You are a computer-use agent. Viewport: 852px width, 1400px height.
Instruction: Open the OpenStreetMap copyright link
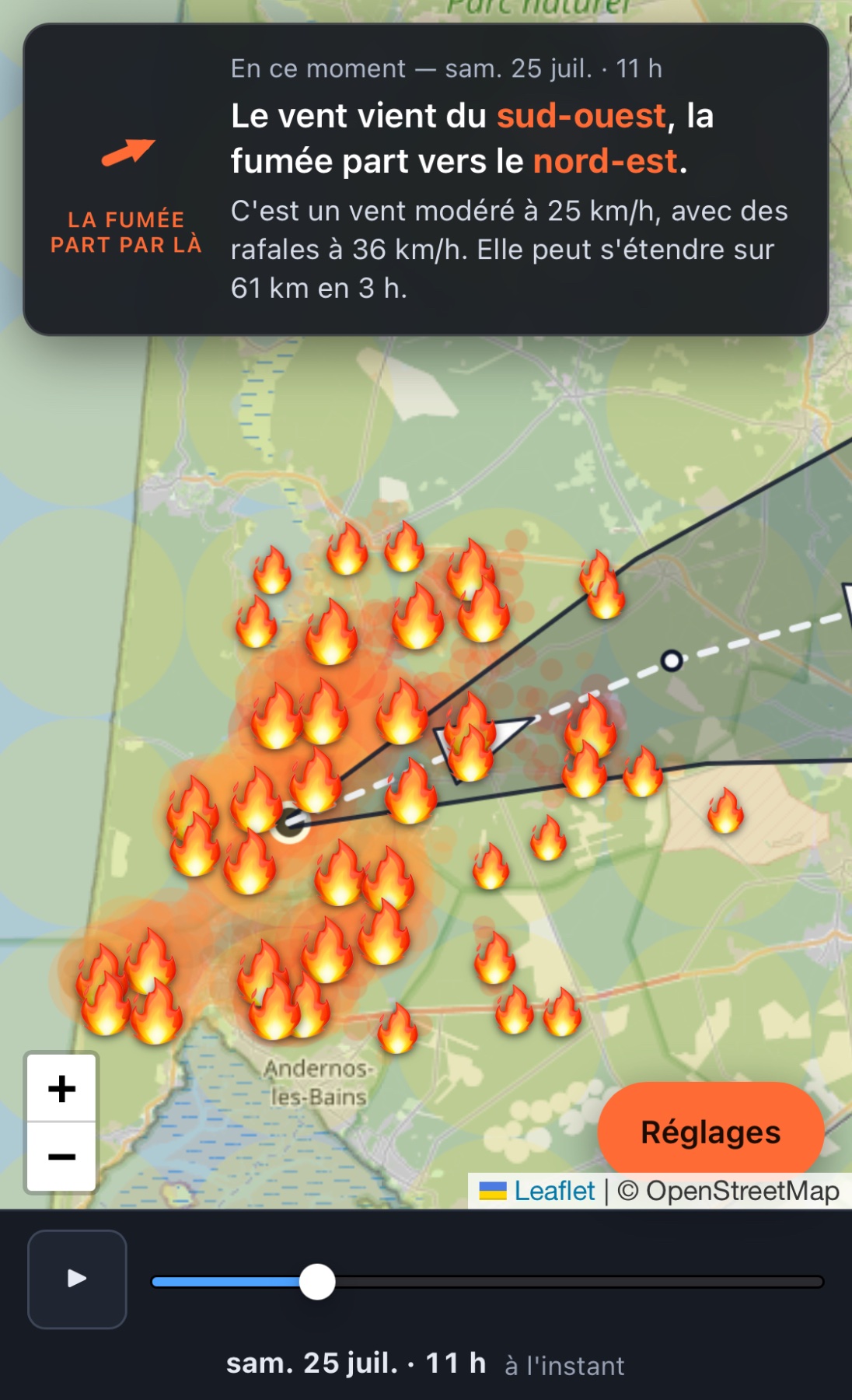742,1191
